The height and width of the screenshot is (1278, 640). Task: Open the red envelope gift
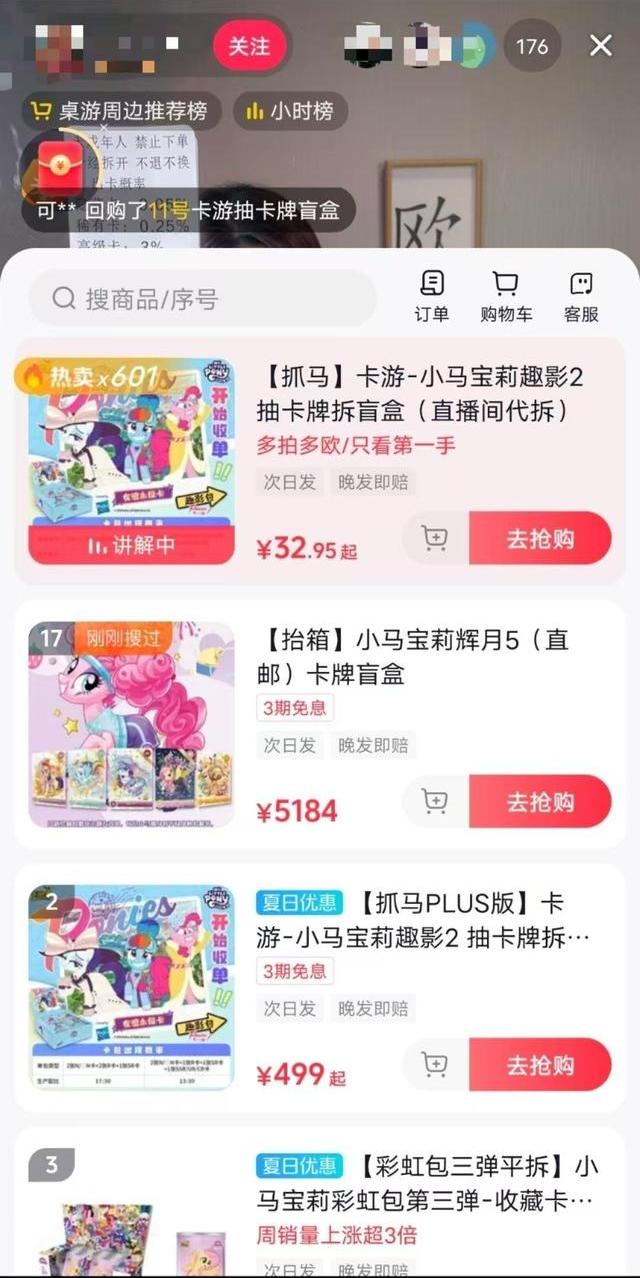59,165
